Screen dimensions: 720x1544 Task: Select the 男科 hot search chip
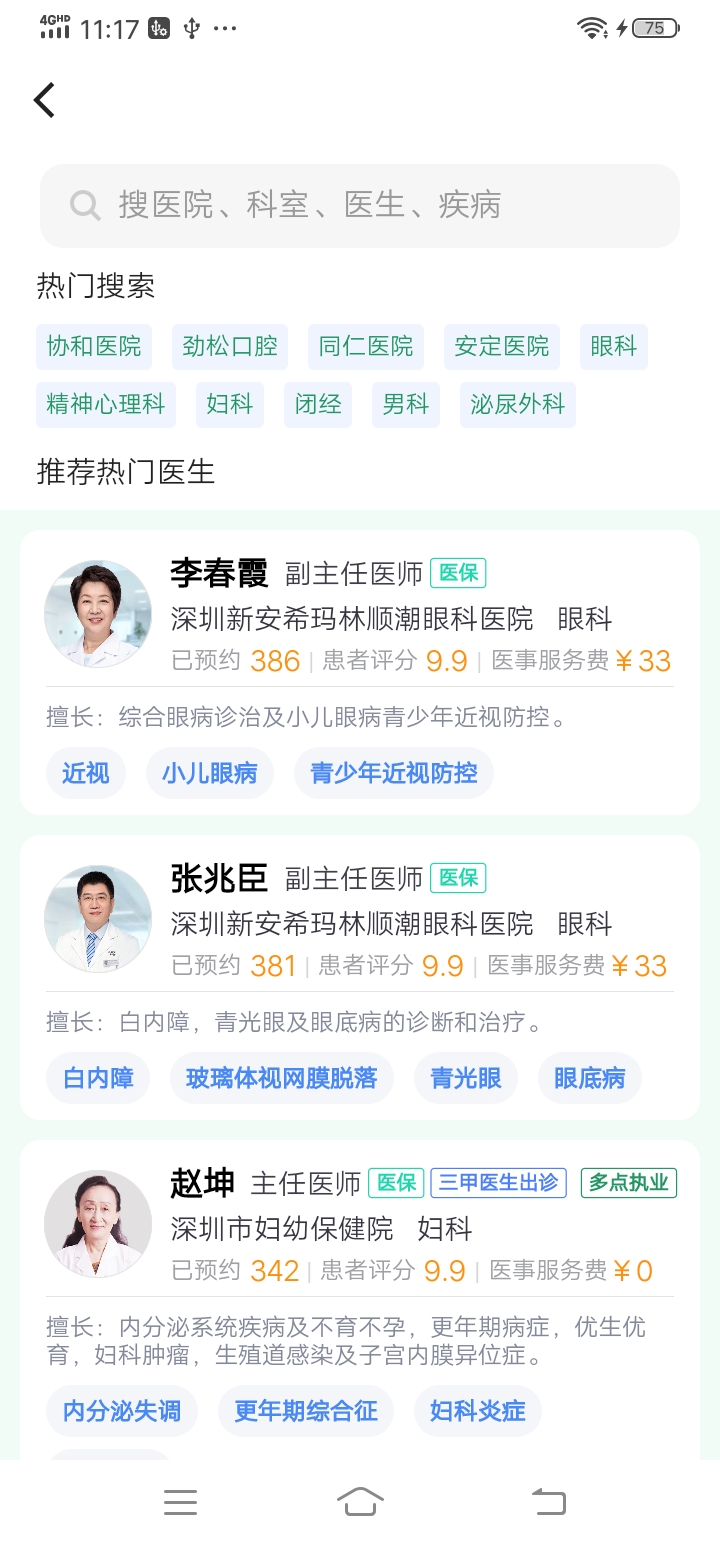tap(406, 404)
